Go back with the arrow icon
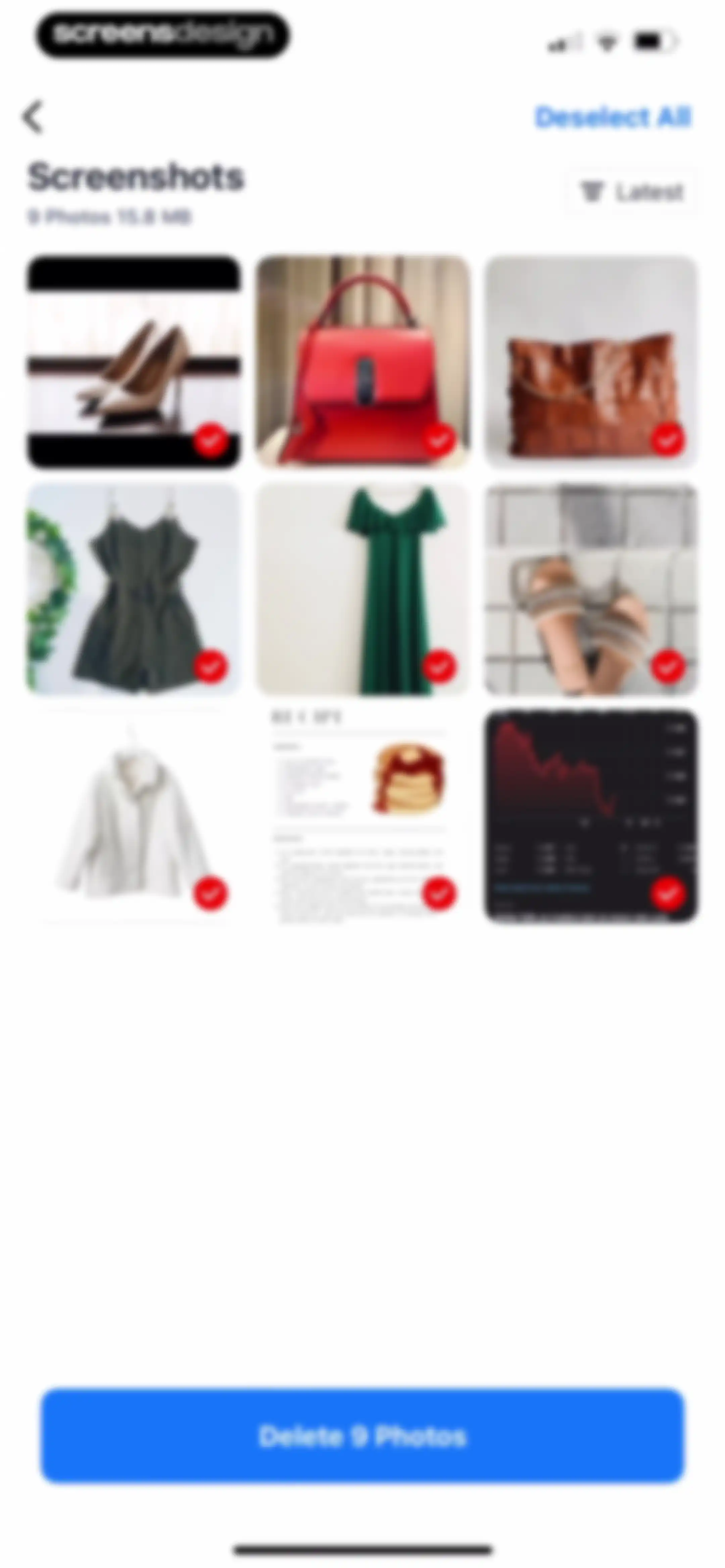Screen dimensions: 725x1568 (34, 116)
